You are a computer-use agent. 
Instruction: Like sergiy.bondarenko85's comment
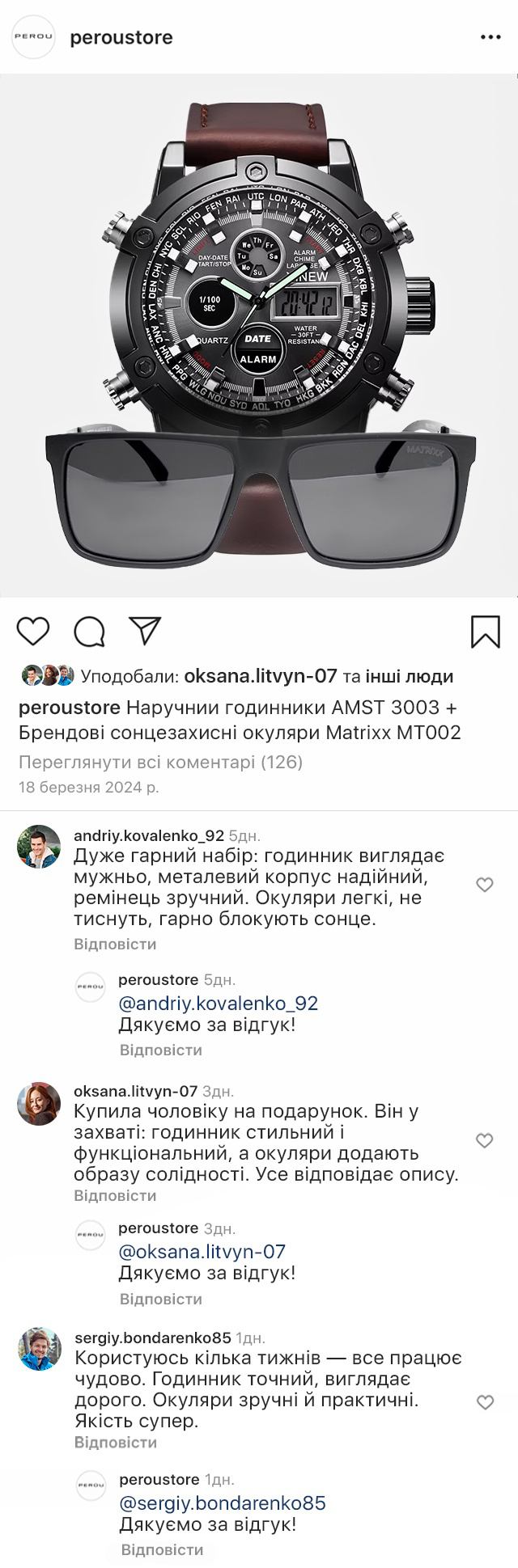click(x=484, y=1402)
